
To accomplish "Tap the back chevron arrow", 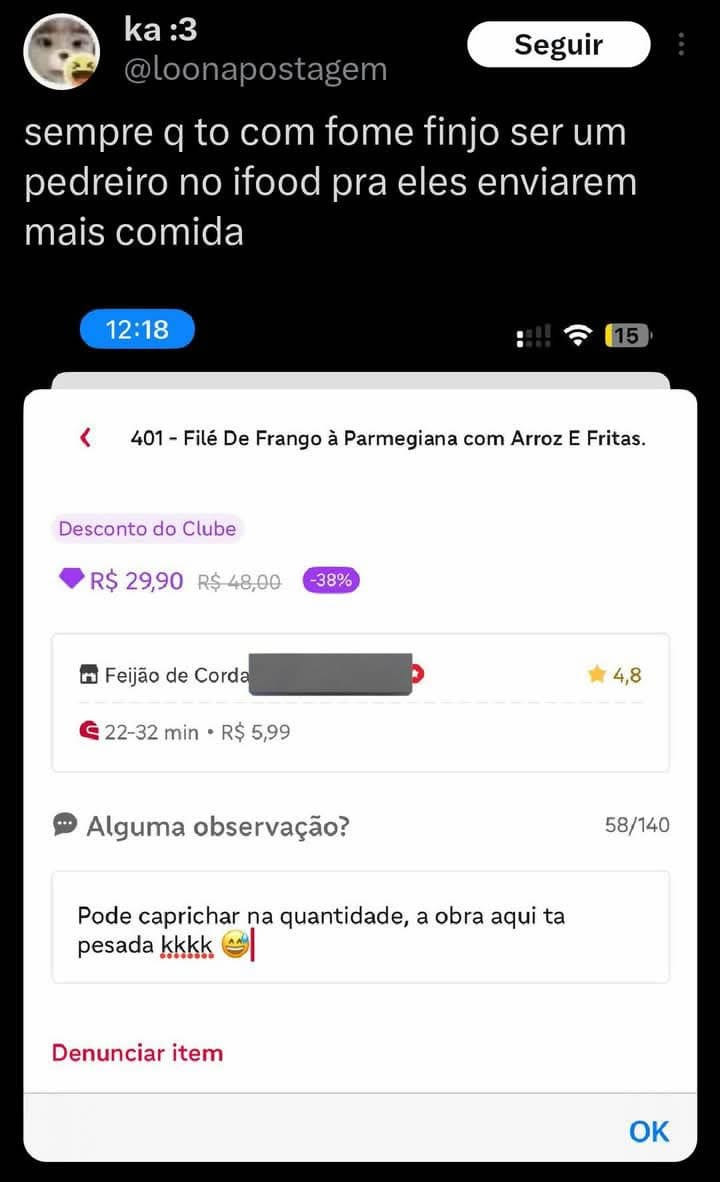I will [86, 437].
